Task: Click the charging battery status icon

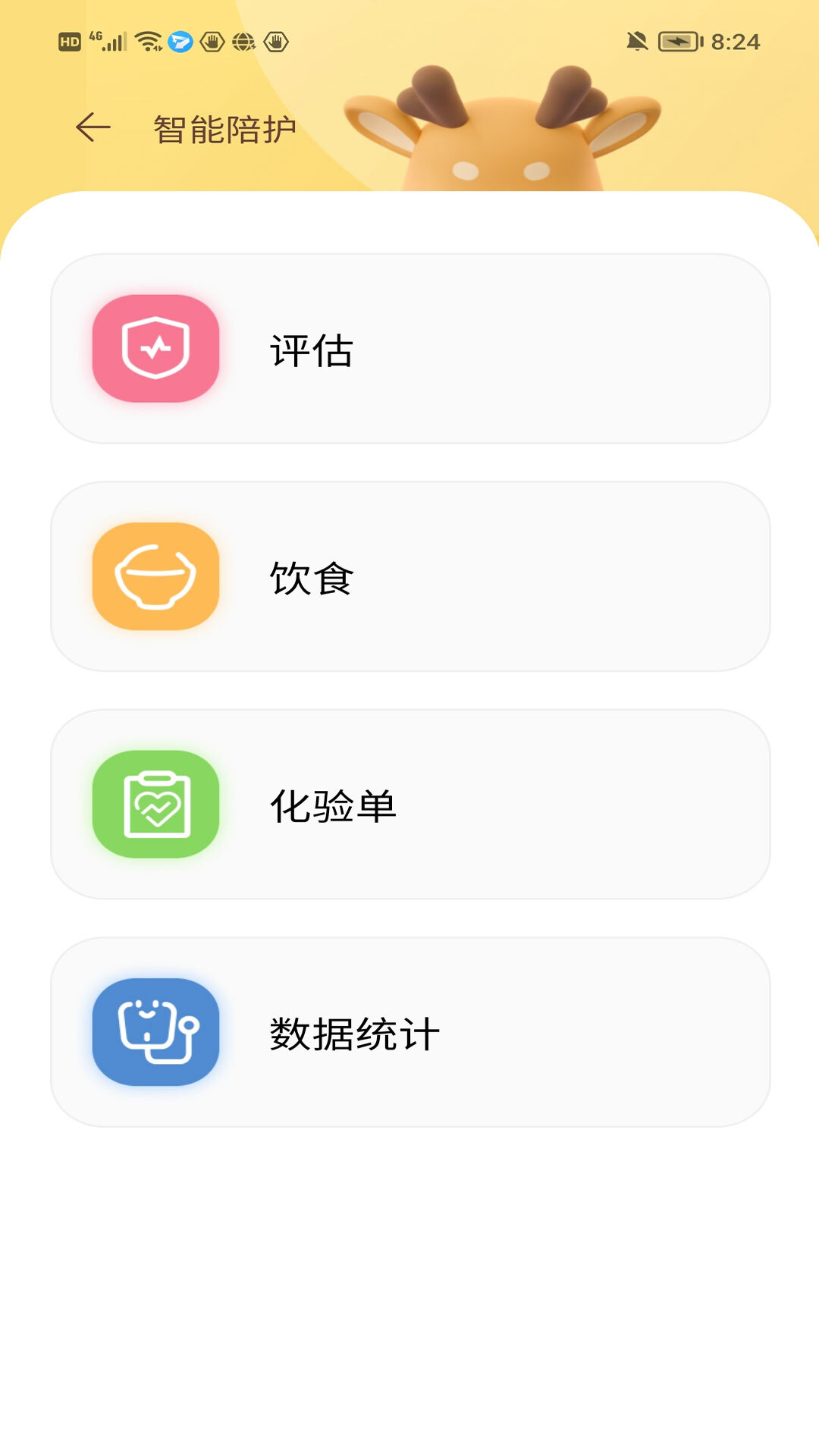Action: click(678, 42)
